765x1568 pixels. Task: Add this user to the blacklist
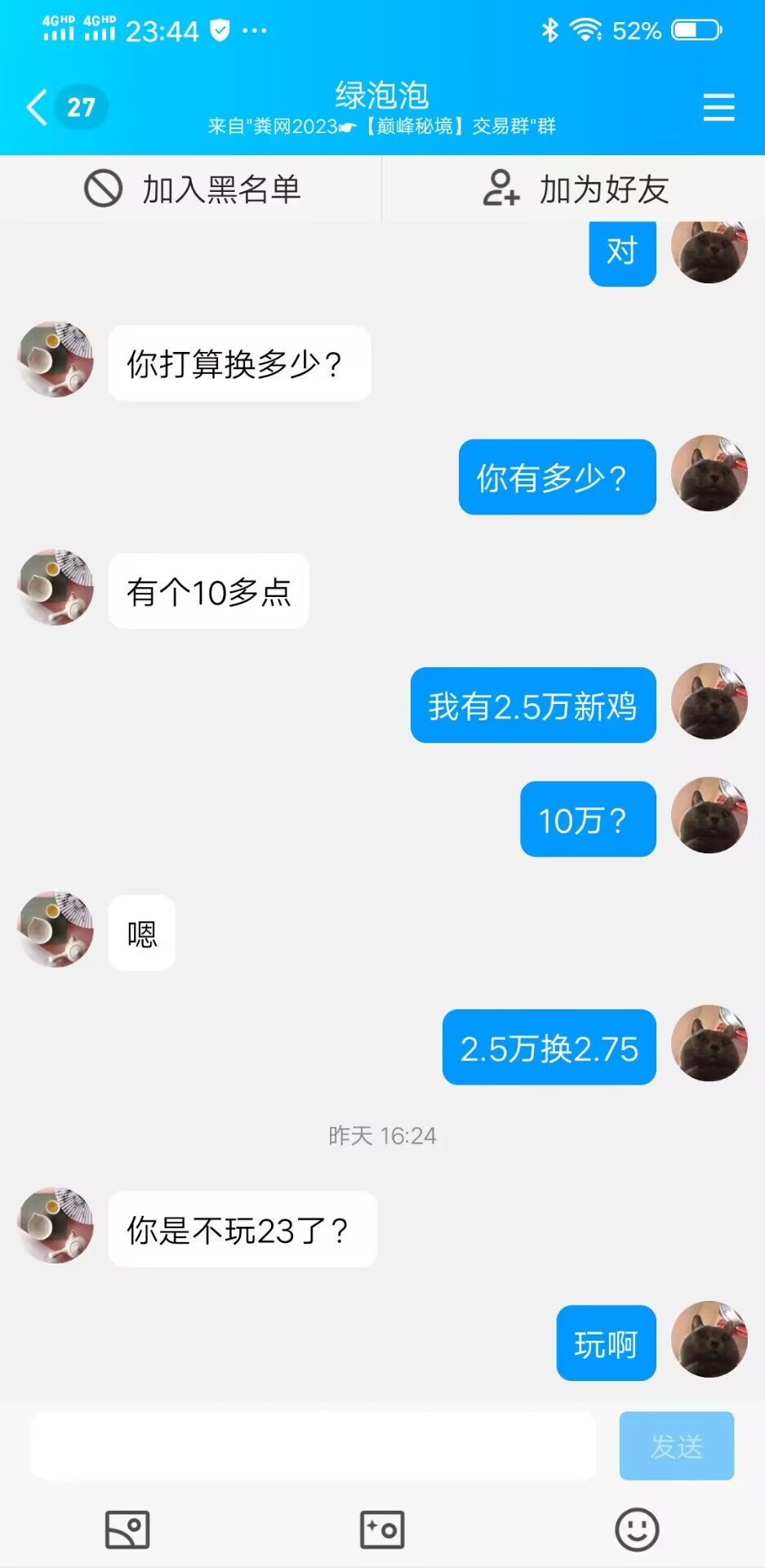pyautogui.click(x=192, y=189)
